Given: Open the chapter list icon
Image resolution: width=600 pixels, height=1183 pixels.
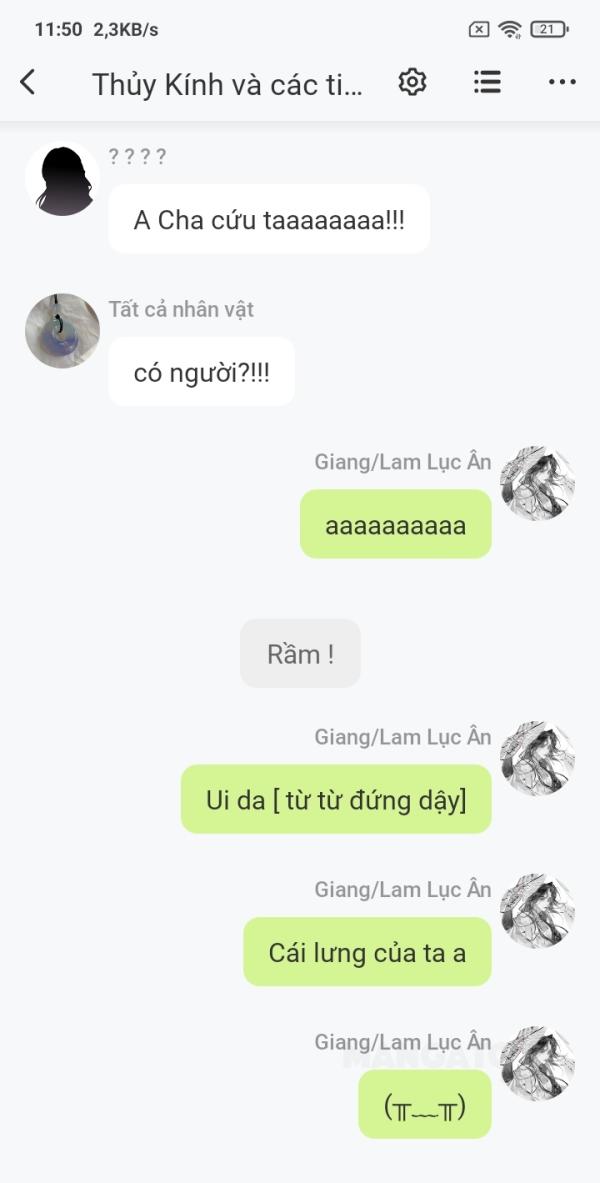Looking at the screenshot, I should tap(487, 83).
